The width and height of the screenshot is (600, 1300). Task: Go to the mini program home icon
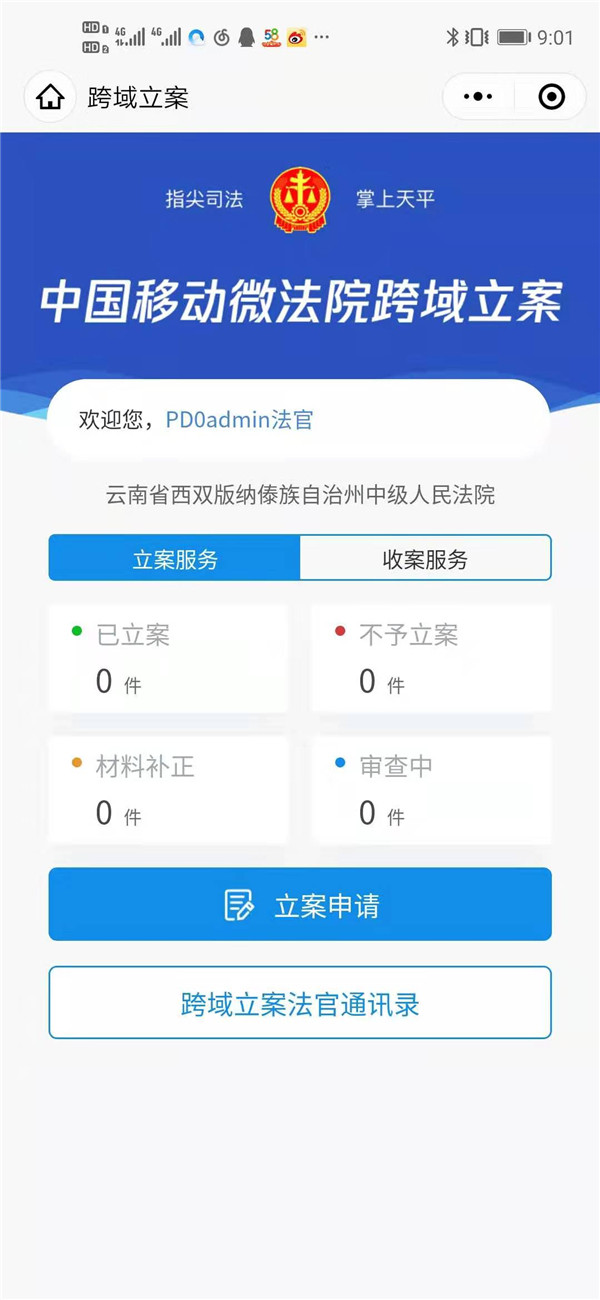50,97
